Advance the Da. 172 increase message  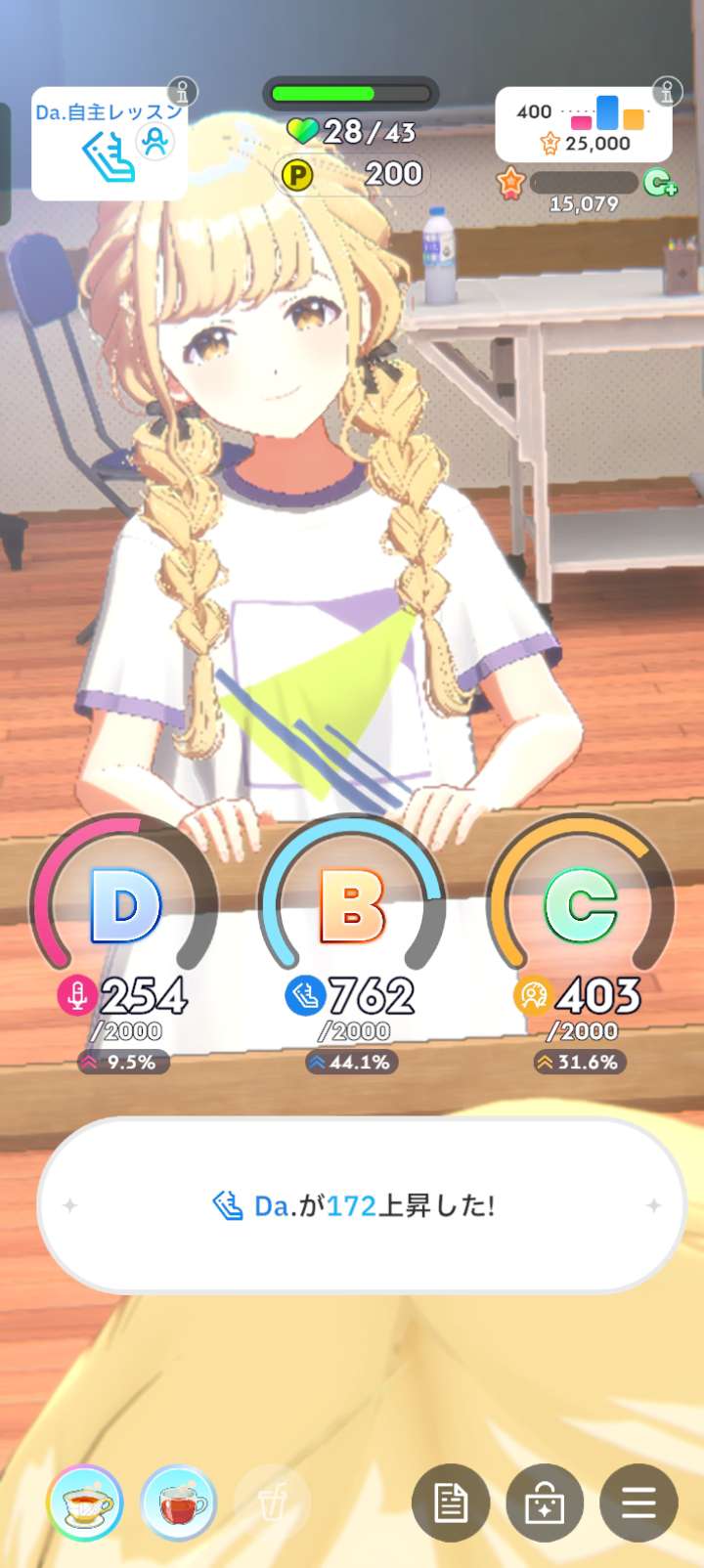[361, 1205]
